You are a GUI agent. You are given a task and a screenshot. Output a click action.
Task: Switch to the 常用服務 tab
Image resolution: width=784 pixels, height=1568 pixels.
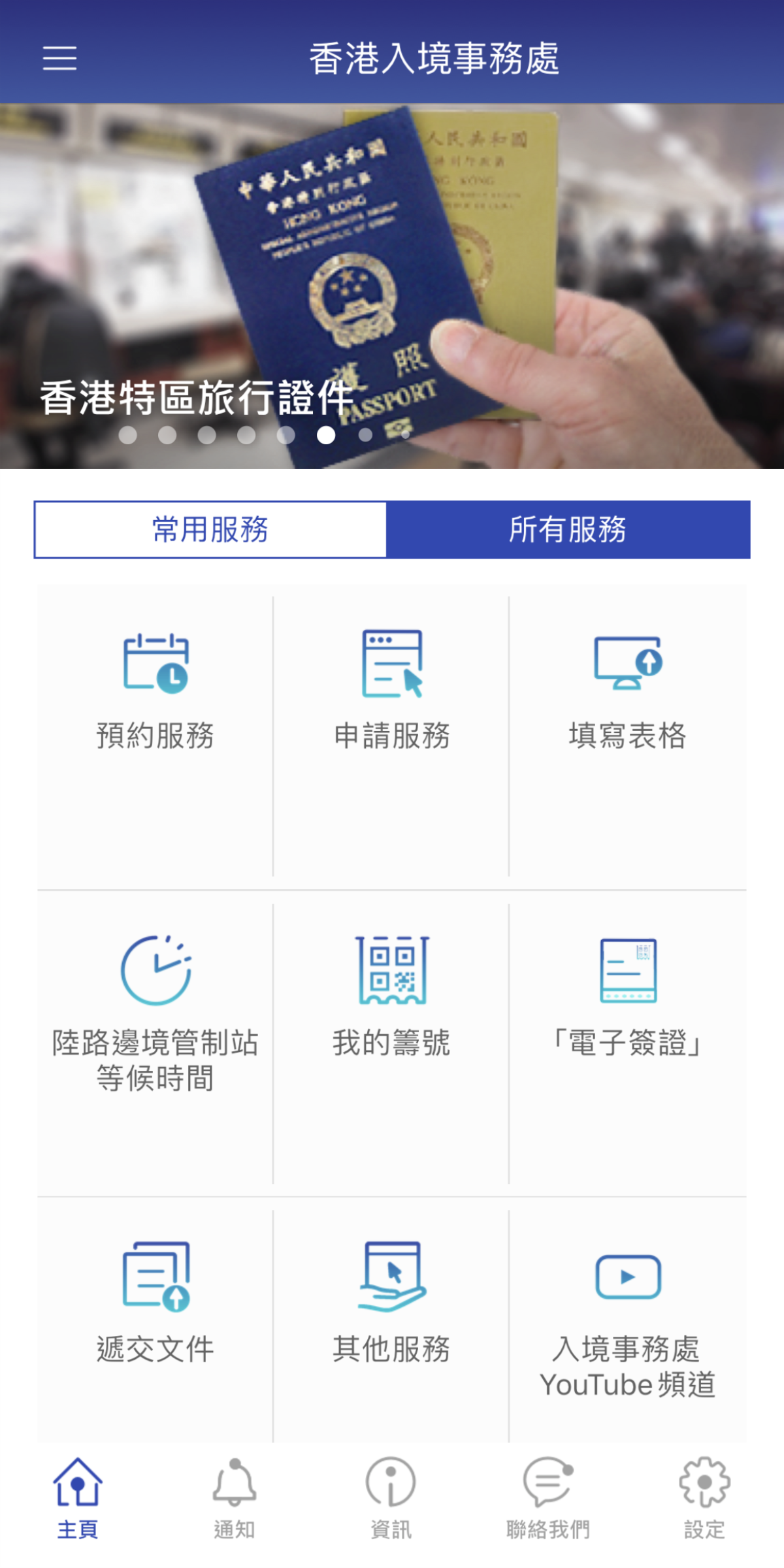(x=210, y=529)
